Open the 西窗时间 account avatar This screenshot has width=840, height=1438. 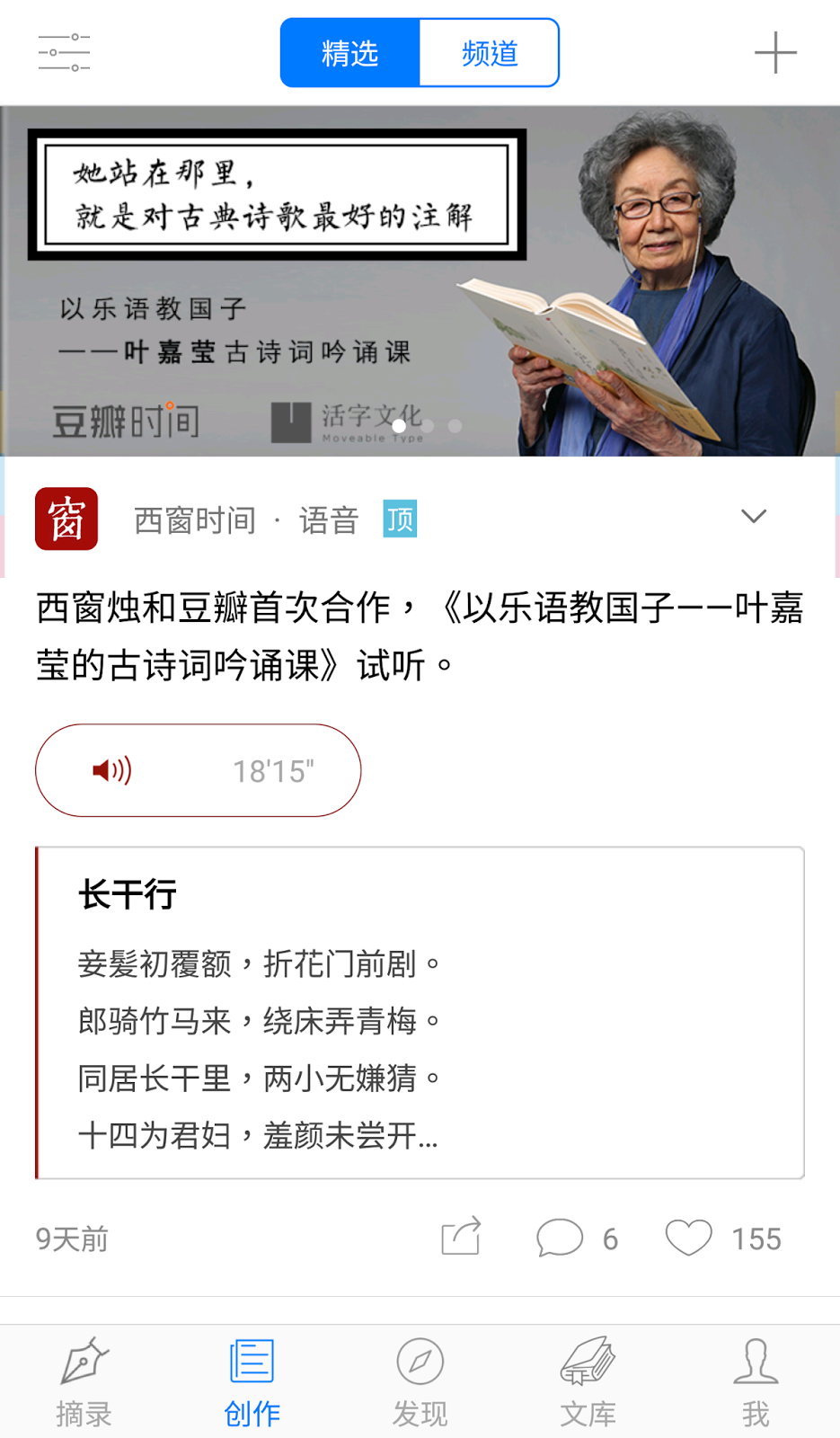click(66, 519)
